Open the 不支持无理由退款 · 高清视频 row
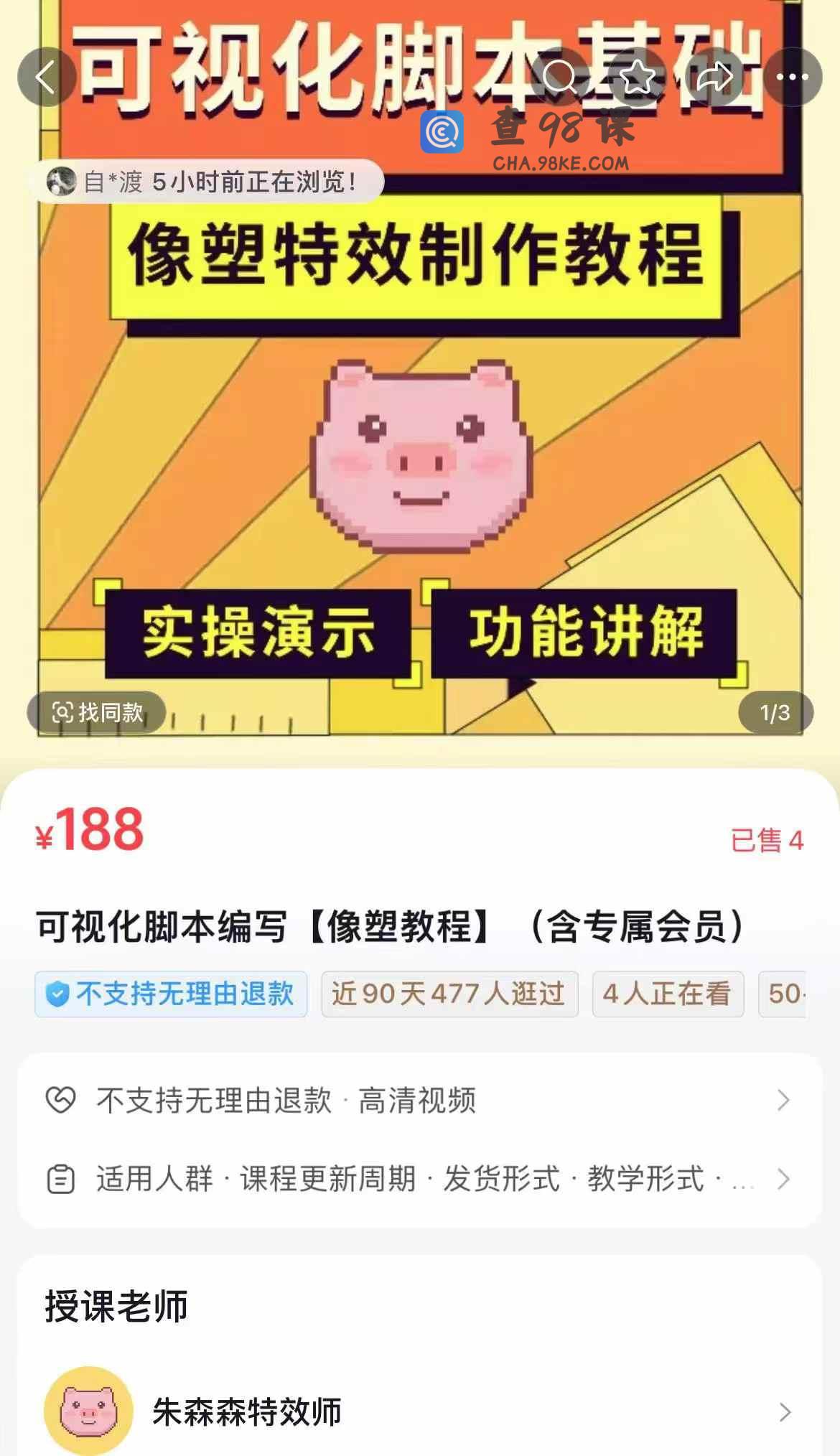 pyautogui.click(x=420, y=1100)
